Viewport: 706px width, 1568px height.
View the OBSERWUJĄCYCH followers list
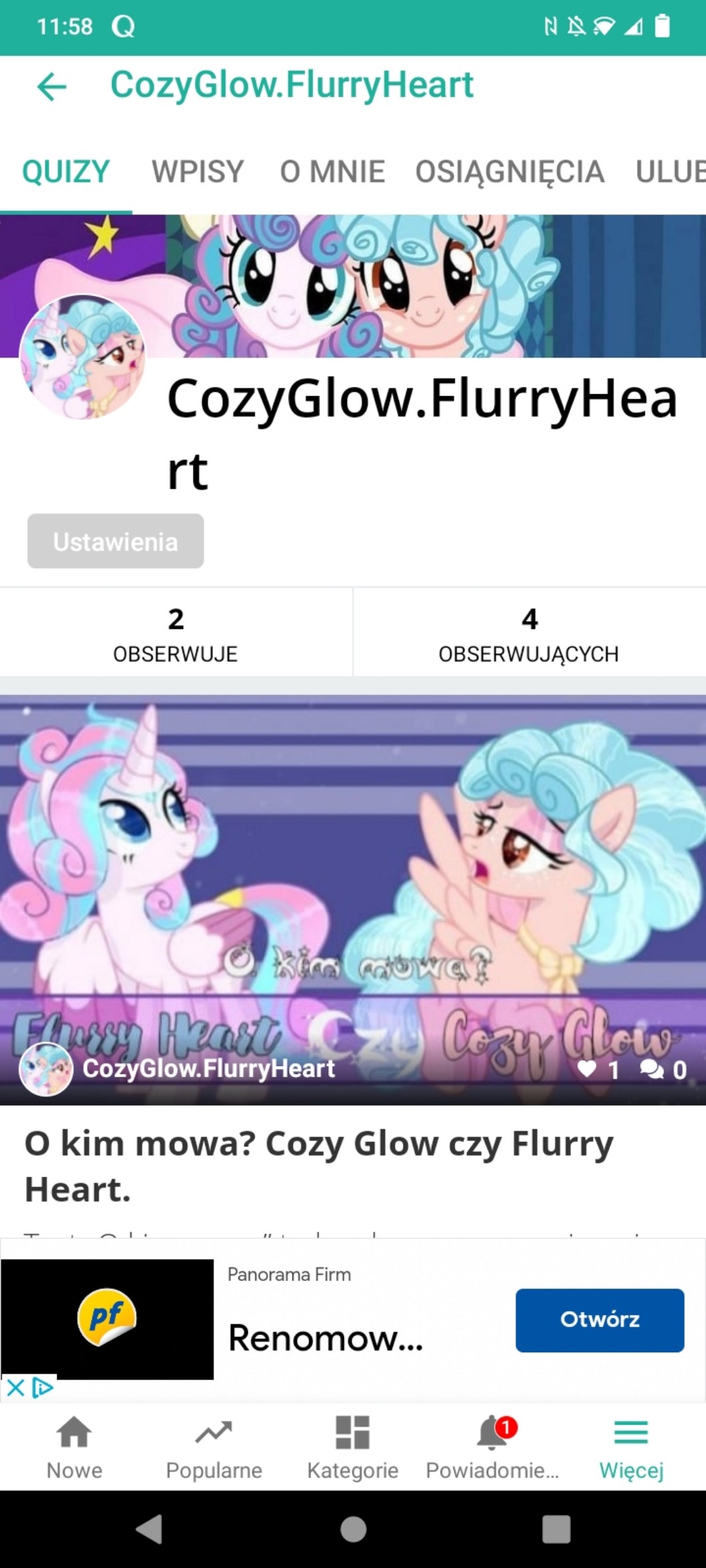(x=529, y=633)
